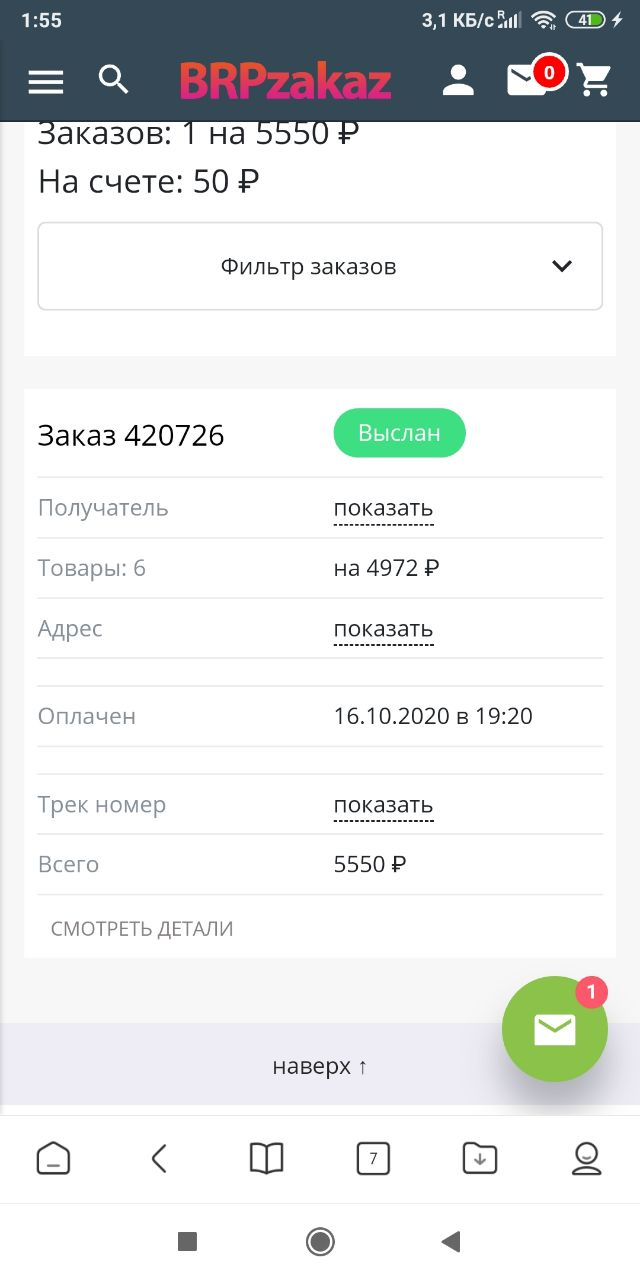Tap наверх to return to top

(320, 1066)
